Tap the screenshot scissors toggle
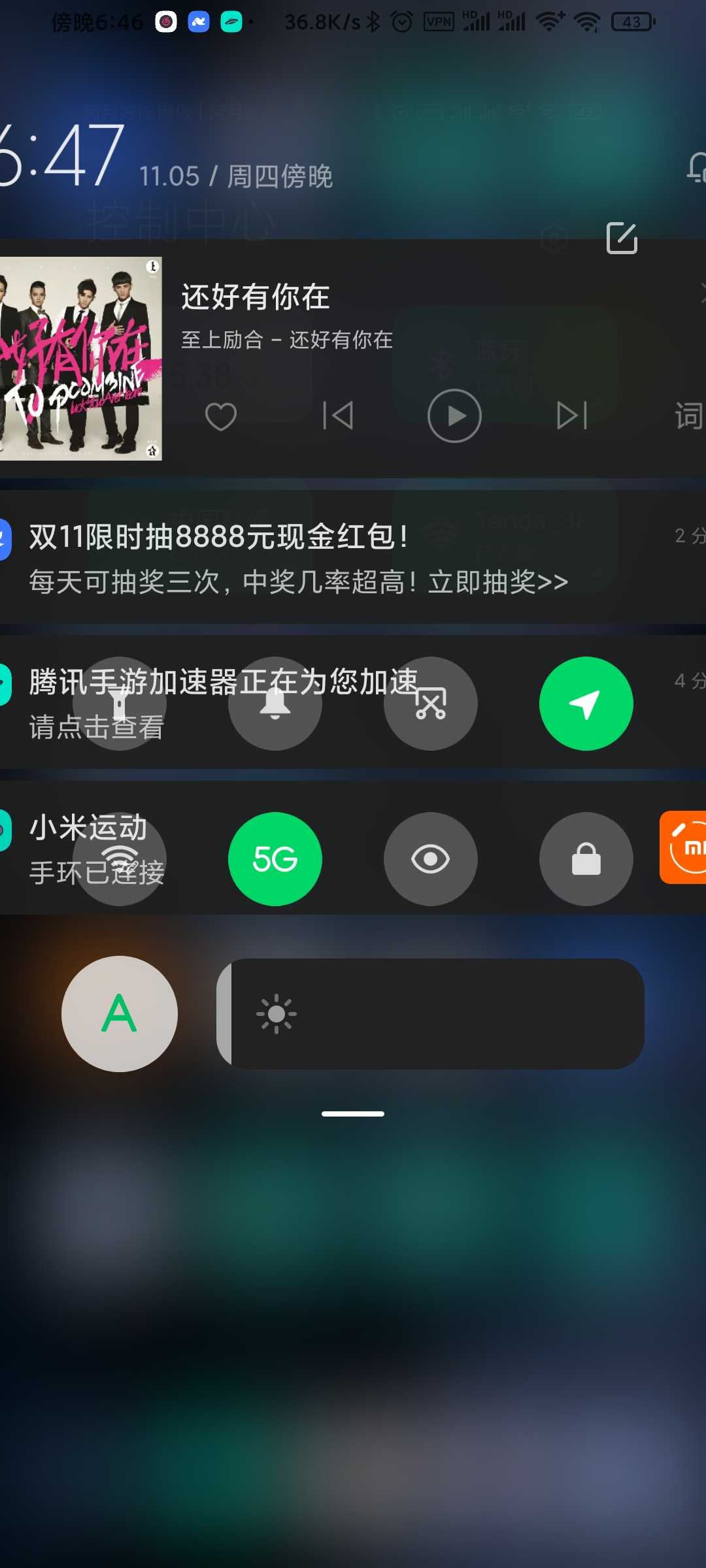 click(431, 704)
